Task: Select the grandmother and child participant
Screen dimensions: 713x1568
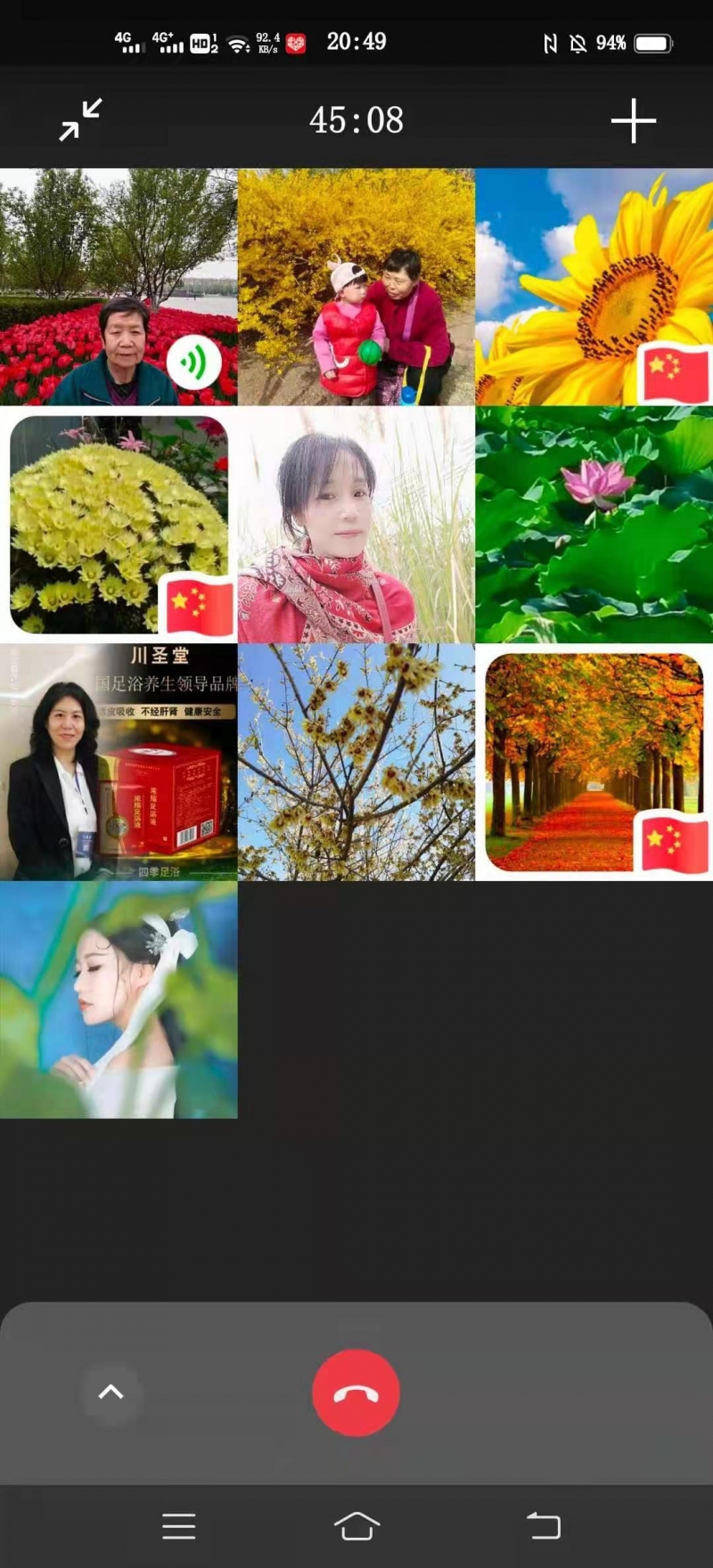Action: click(x=356, y=287)
